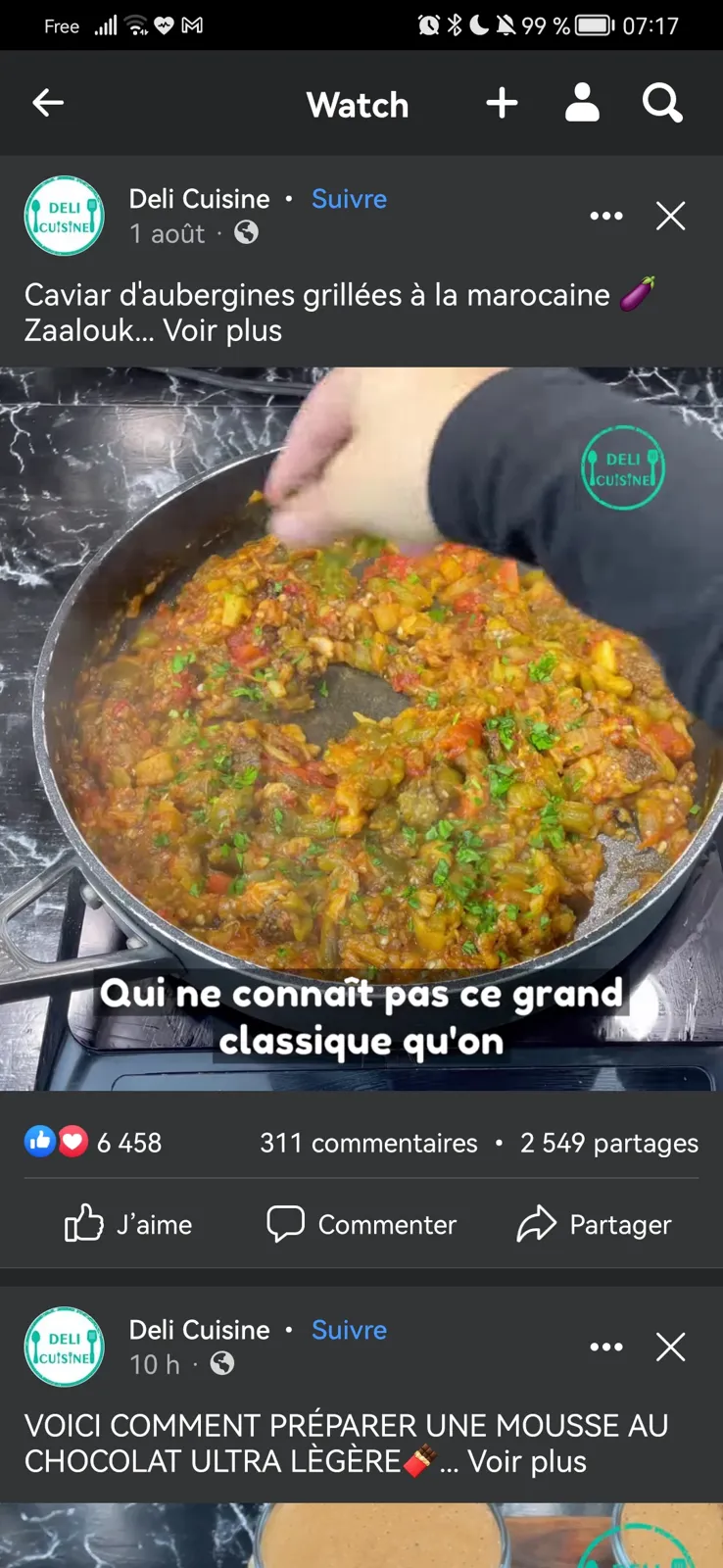The image size is (723, 1568).
Task: Open the 6 458 reactions list
Action: (x=93, y=1142)
